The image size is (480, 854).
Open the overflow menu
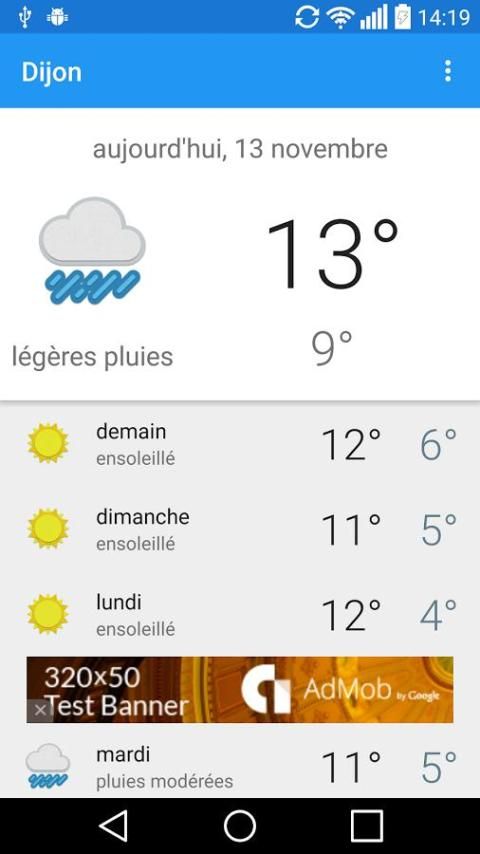447,71
